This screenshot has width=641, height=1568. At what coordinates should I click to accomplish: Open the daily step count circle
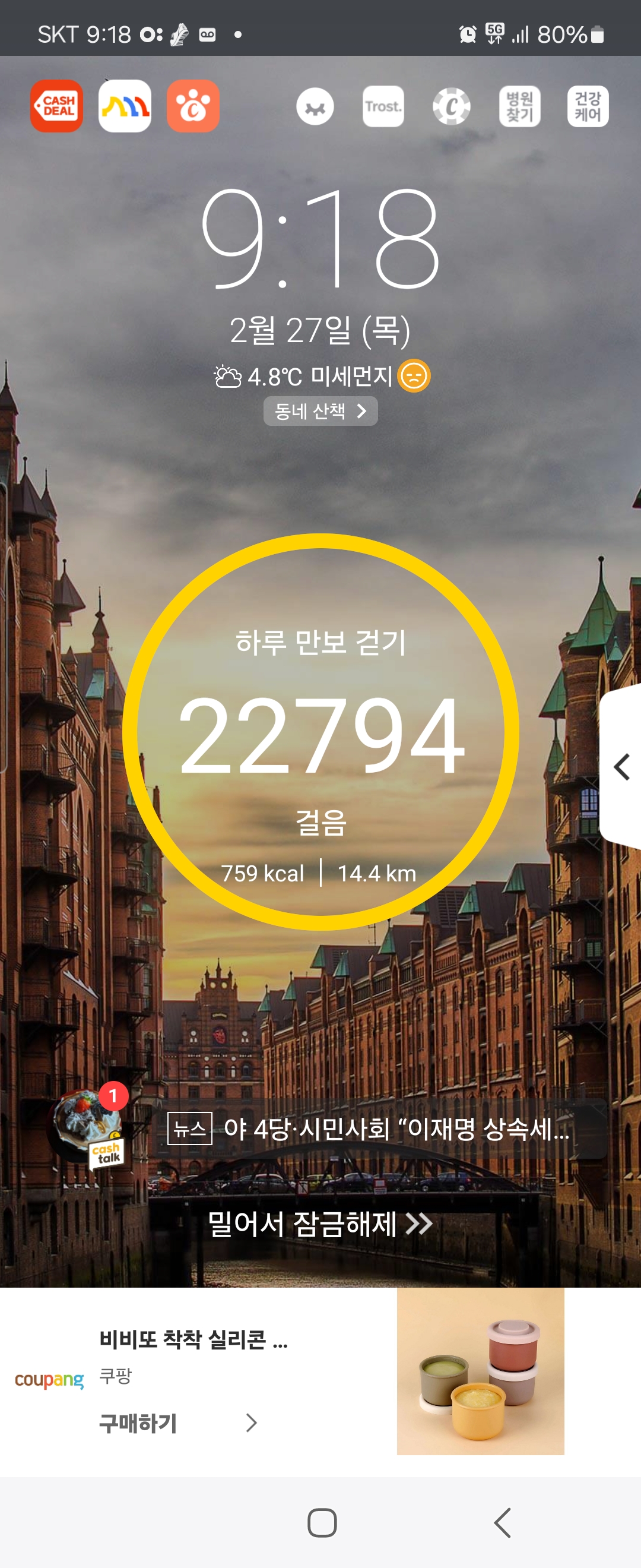320,732
